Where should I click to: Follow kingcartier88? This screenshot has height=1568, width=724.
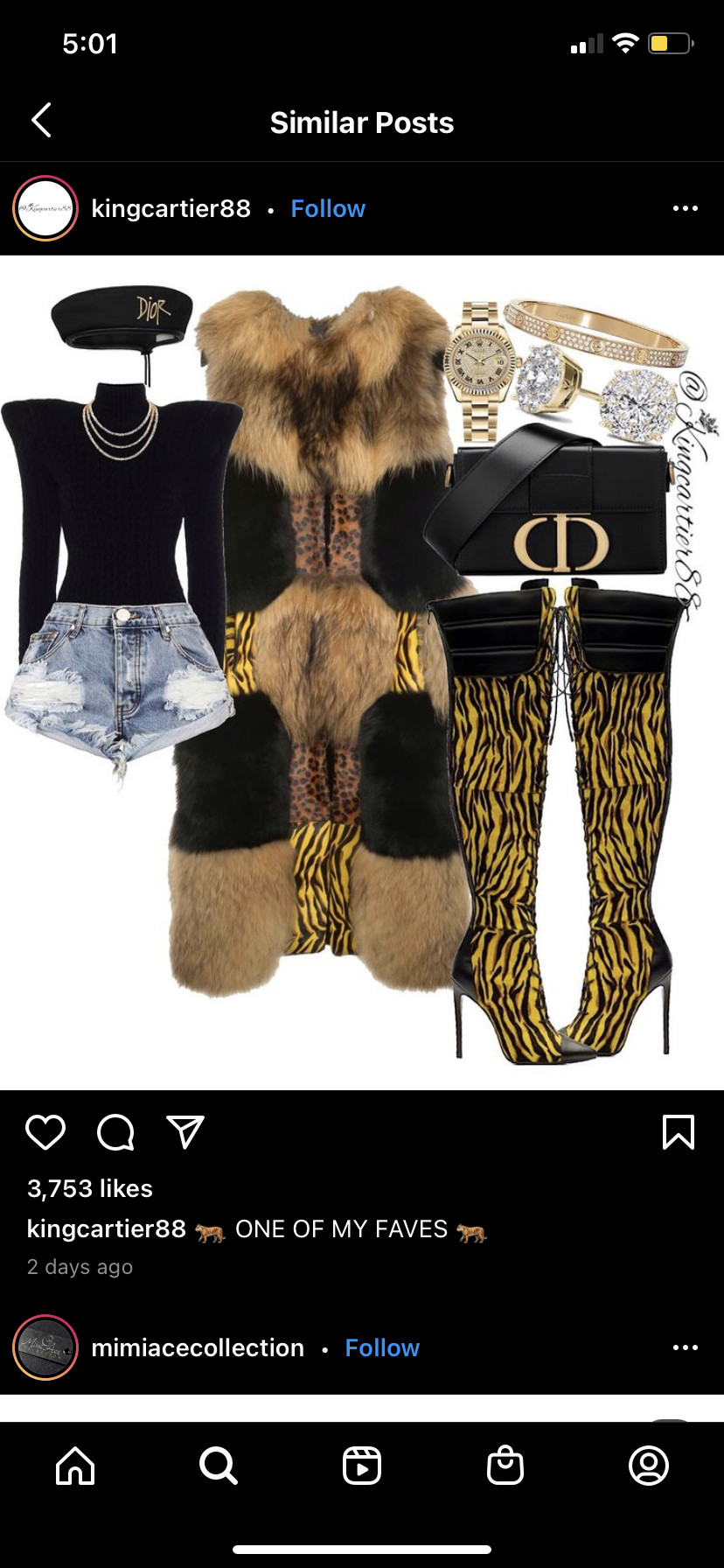[328, 208]
